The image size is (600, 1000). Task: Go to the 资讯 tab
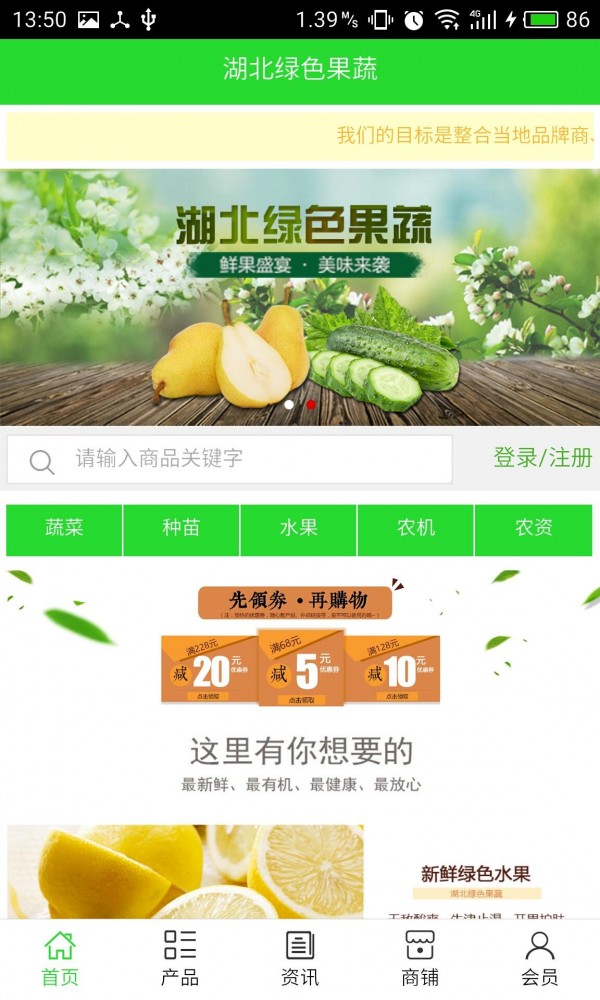pos(300,958)
